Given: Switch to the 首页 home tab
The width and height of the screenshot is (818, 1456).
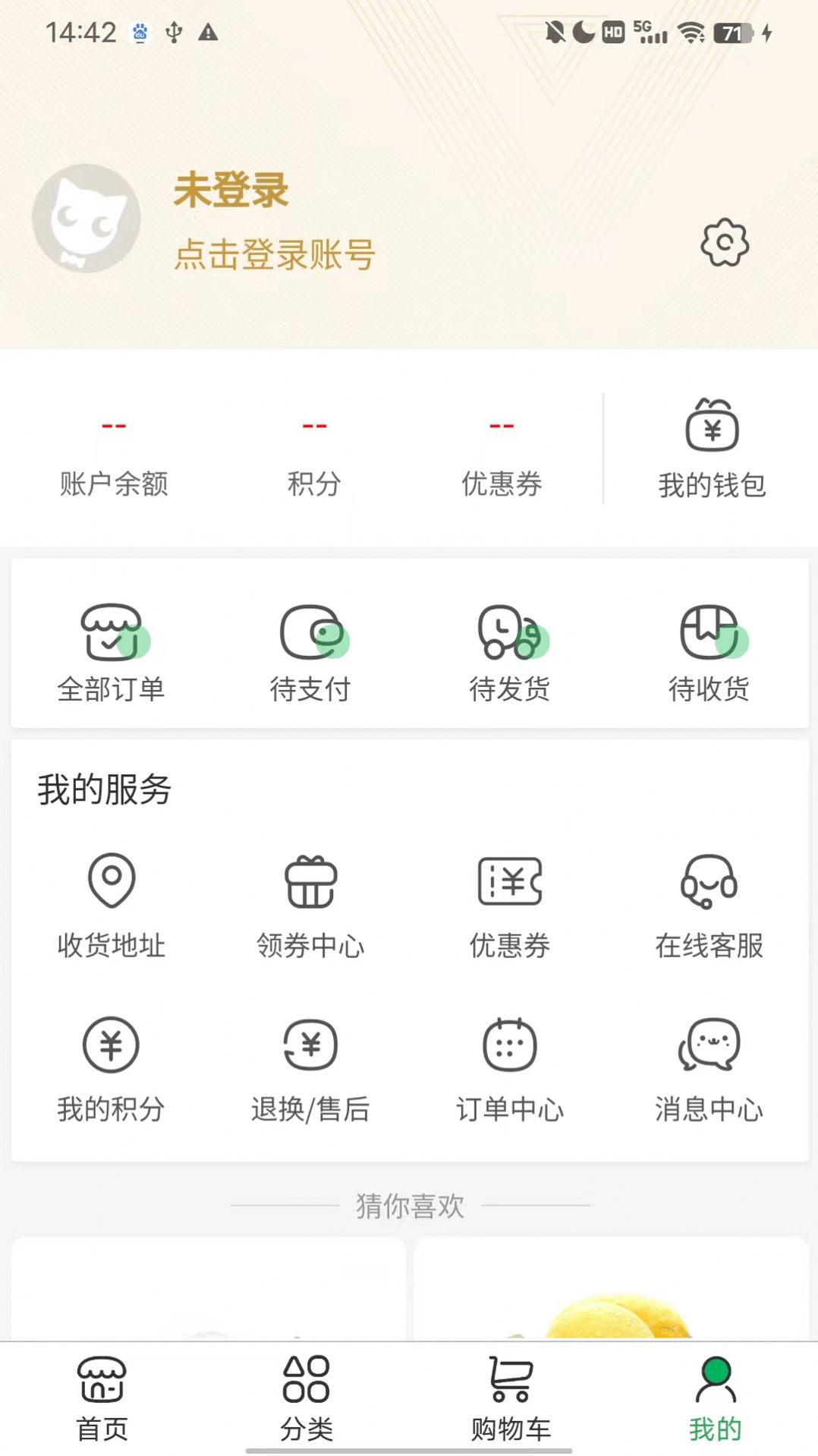Looking at the screenshot, I should (x=102, y=1398).
